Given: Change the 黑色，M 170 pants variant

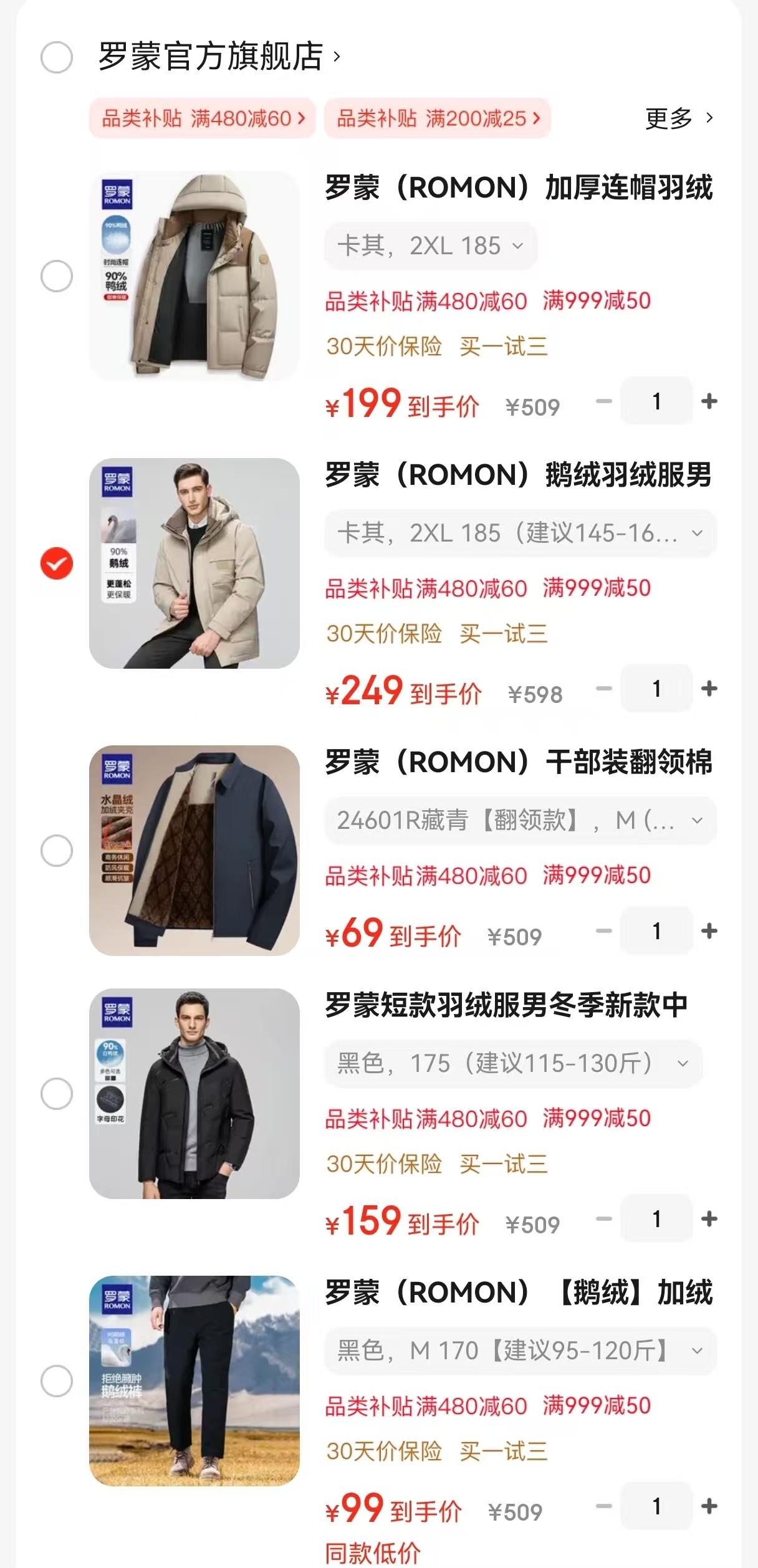Looking at the screenshot, I should (x=520, y=1351).
